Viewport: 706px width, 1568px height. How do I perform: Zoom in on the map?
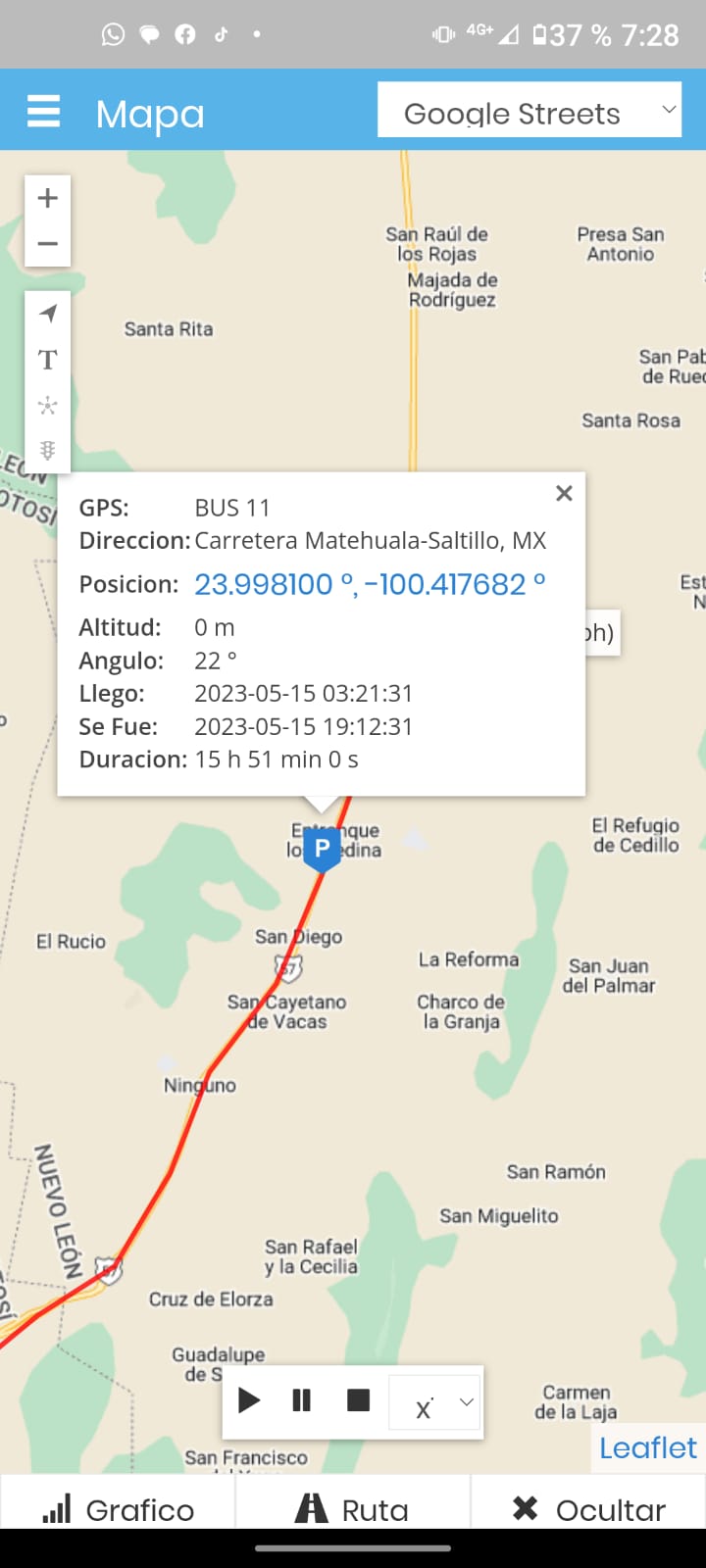coord(47,198)
